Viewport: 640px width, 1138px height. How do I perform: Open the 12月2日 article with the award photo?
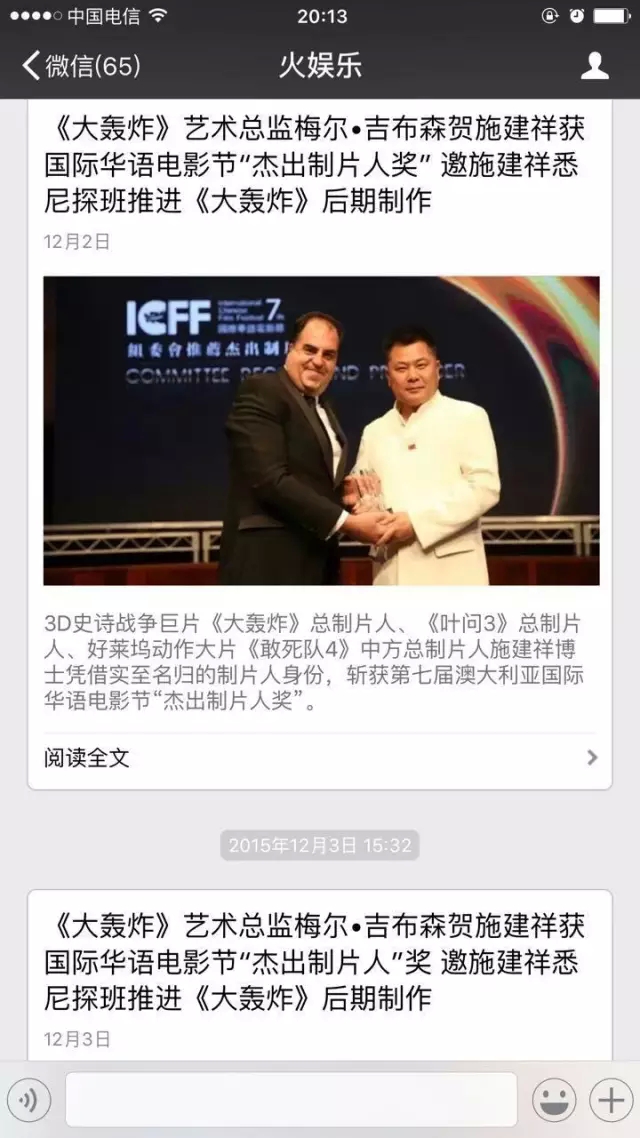click(321, 430)
